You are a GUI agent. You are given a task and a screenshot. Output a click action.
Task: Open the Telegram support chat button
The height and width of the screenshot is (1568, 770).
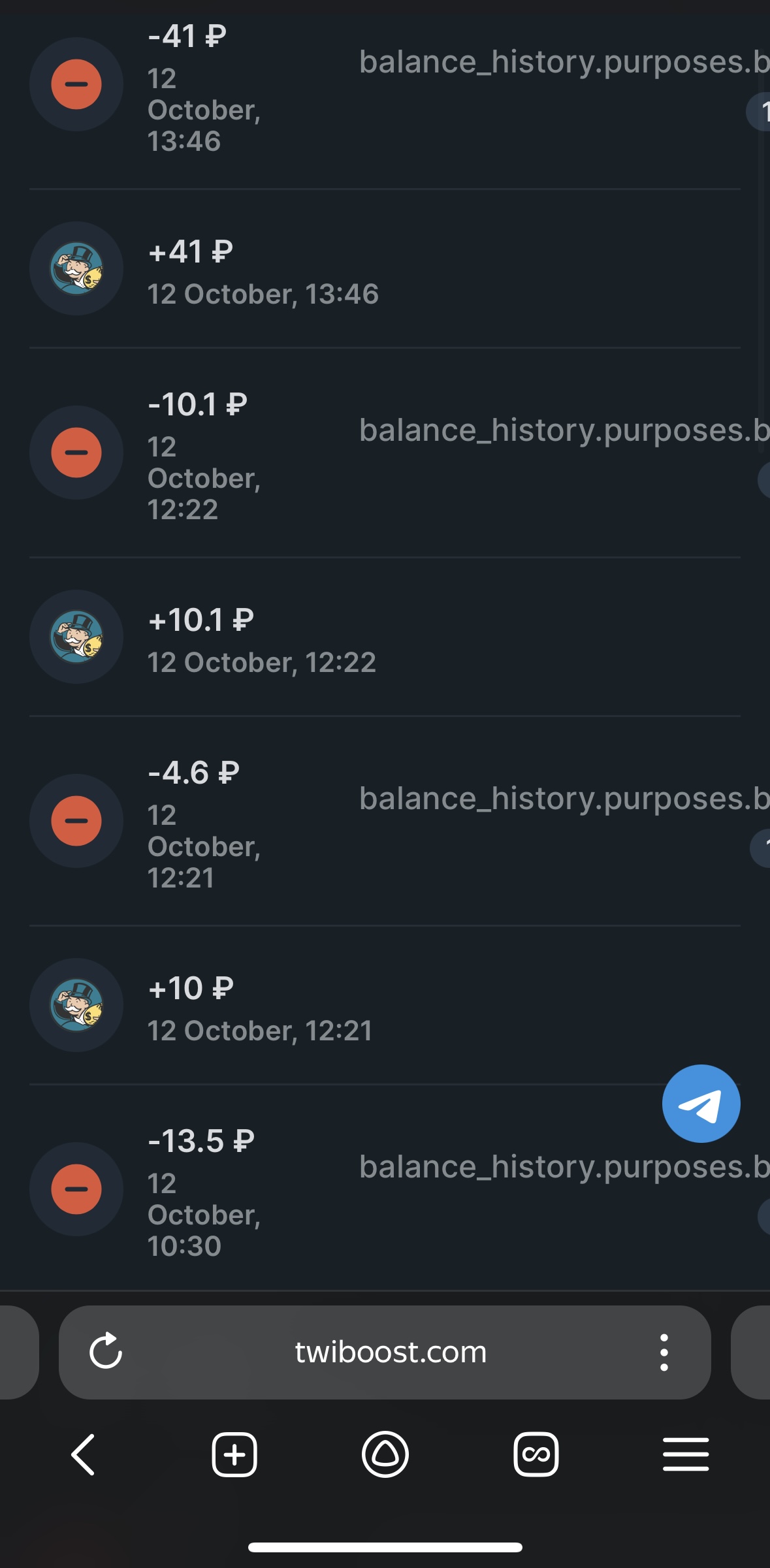pos(701,1104)
